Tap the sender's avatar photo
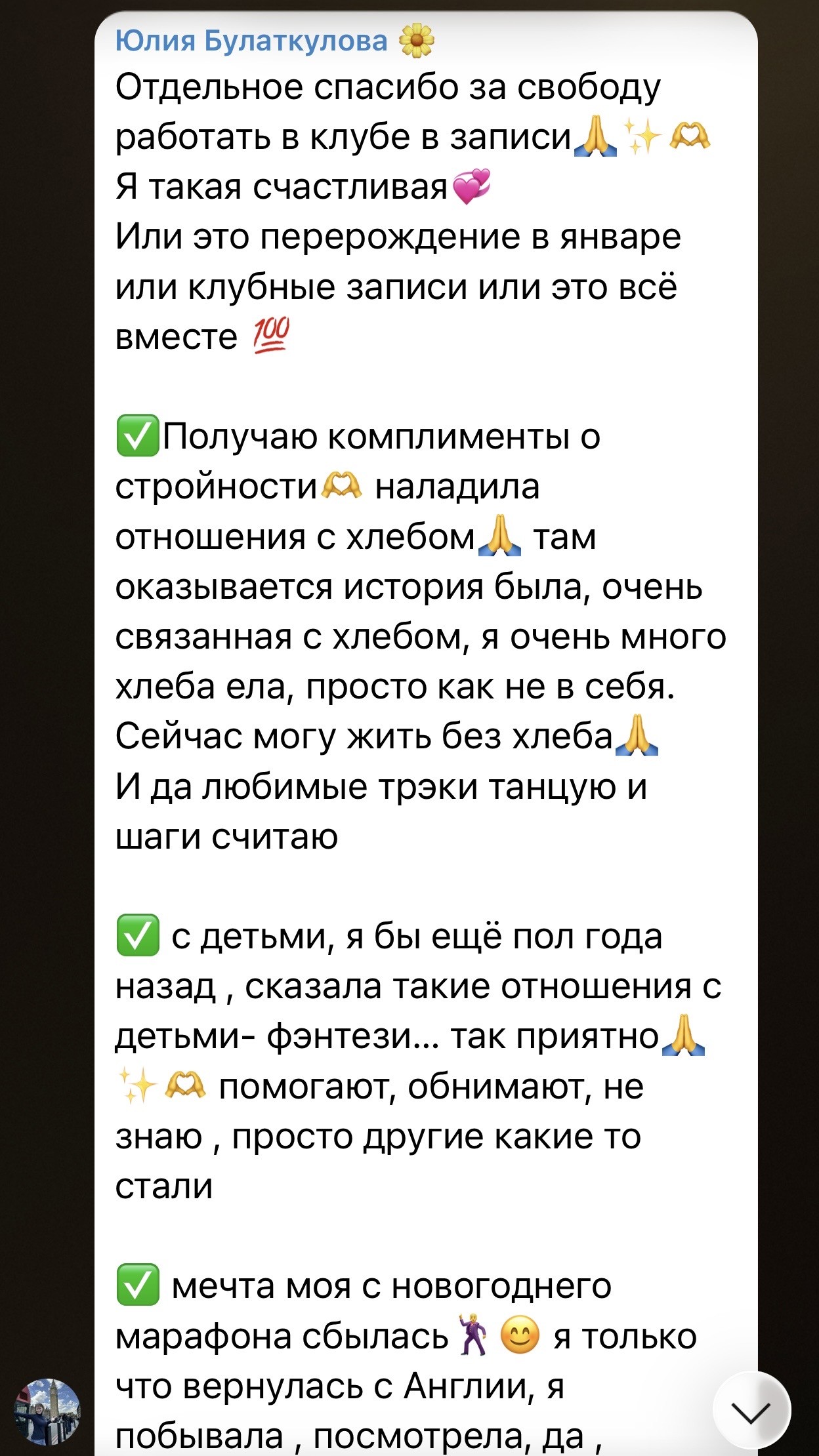This screenshot has width=819, height=1456. 47,1411
